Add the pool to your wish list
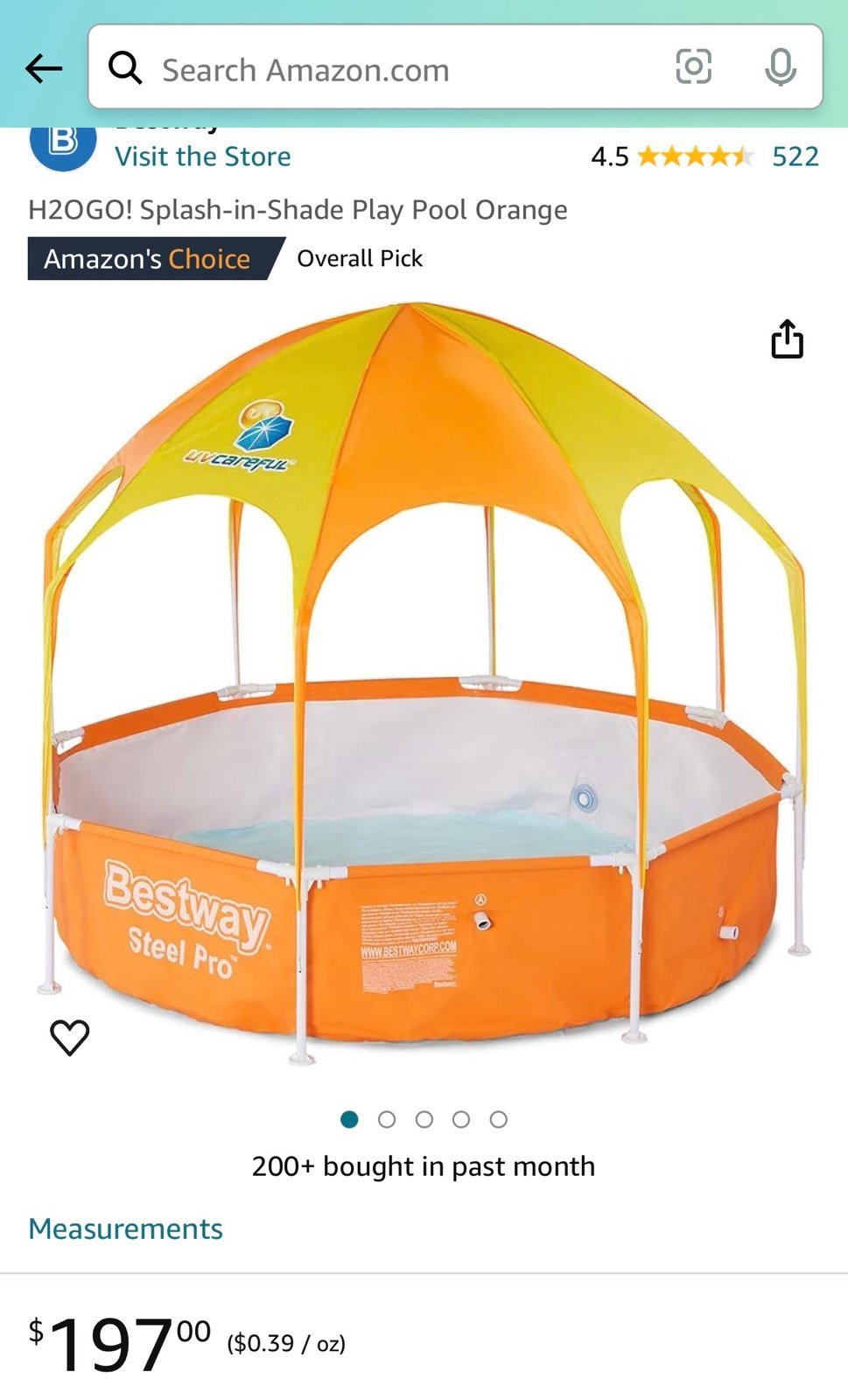The image size is (848, 1400). 70,1038
